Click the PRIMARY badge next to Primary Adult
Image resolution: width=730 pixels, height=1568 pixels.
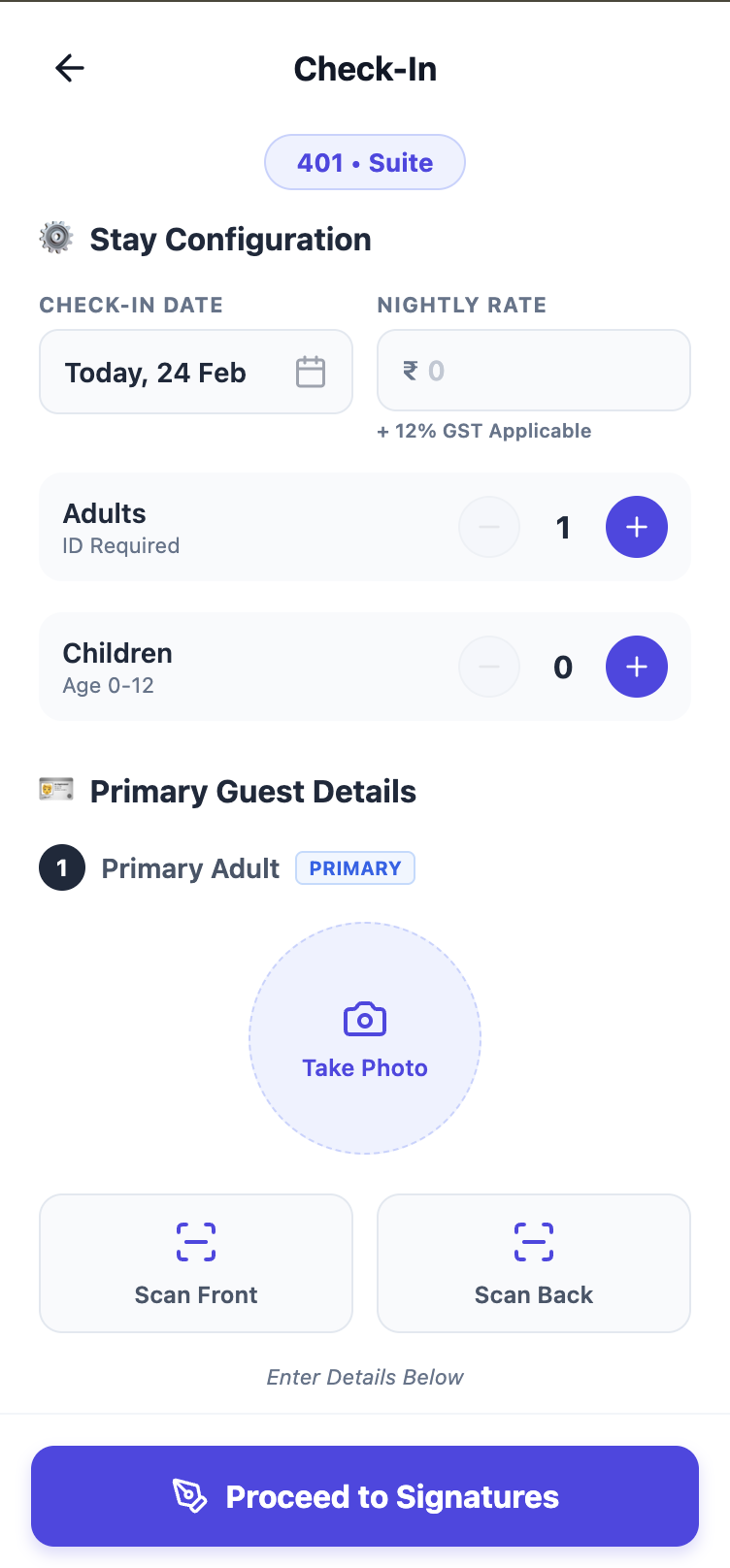[x=355, y=867]
